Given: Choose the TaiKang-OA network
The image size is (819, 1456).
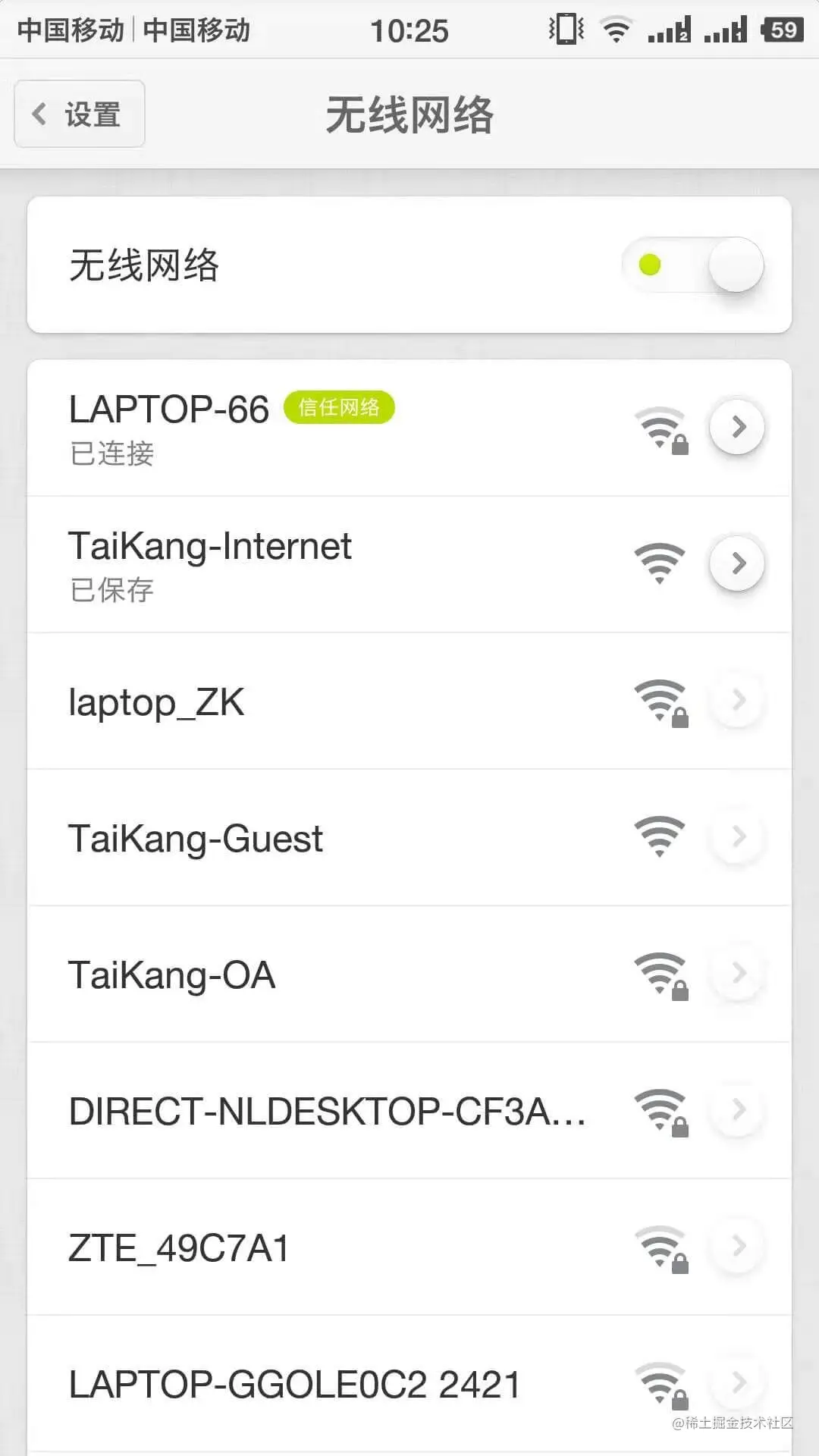Looking at the screenshot, I should (303, 974).
